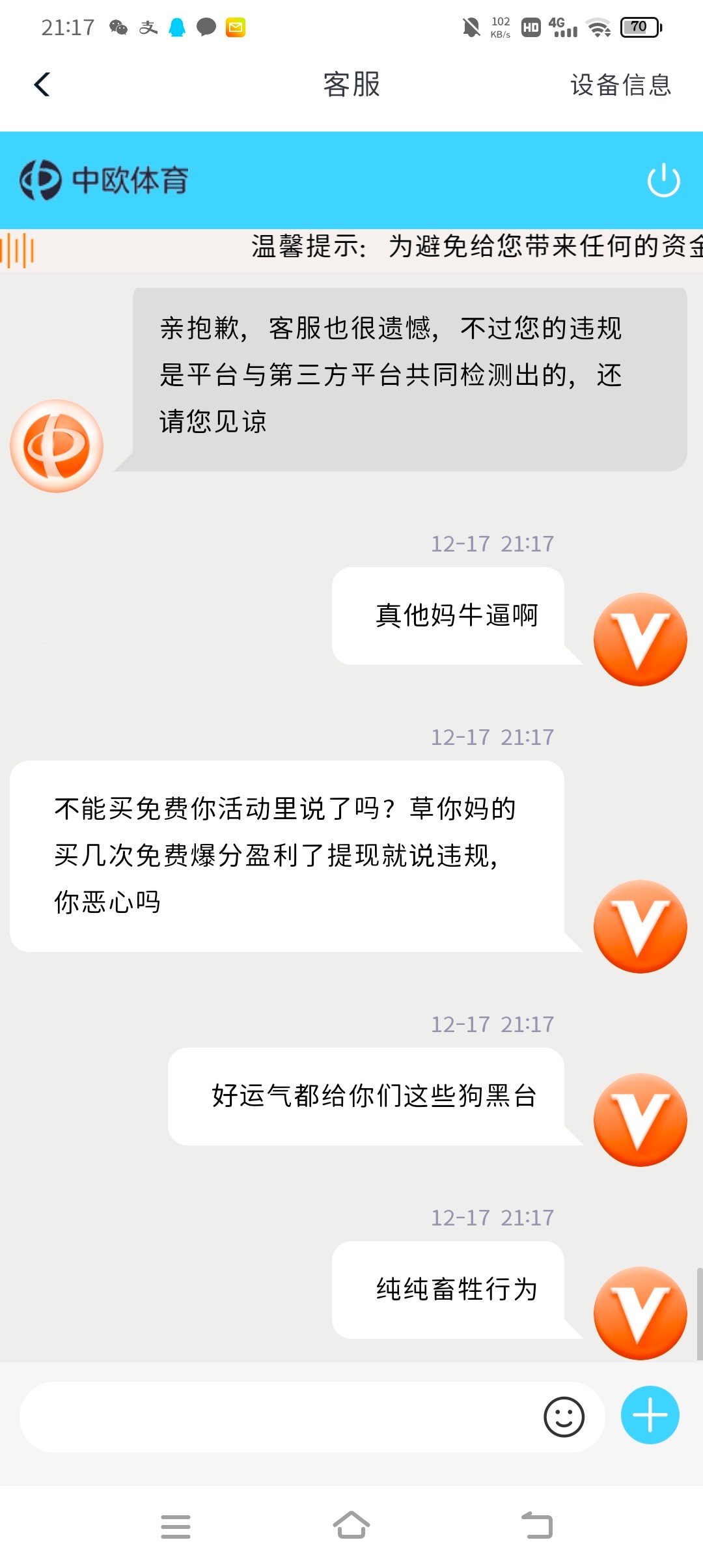Viewport: 703px width, 1568px height.
Task: Open 设备信息 in the top bar
Action: (x=620, y=85)
